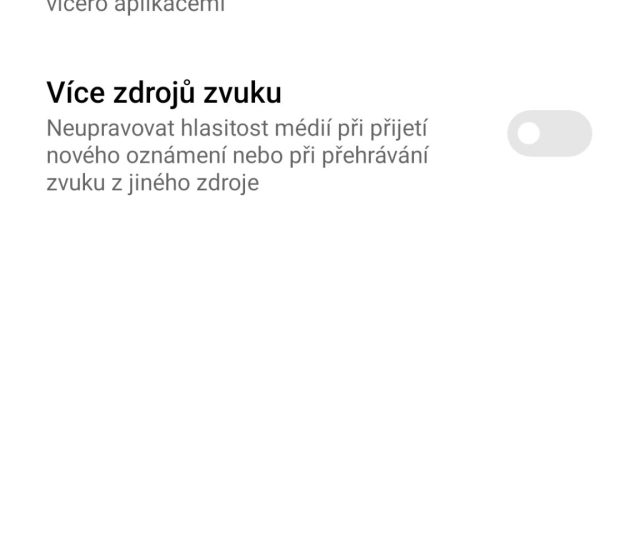Screen dimensions: 640x560
Task: Enable the Více zdrojů zvuku switch
Action: coord(549,133)
